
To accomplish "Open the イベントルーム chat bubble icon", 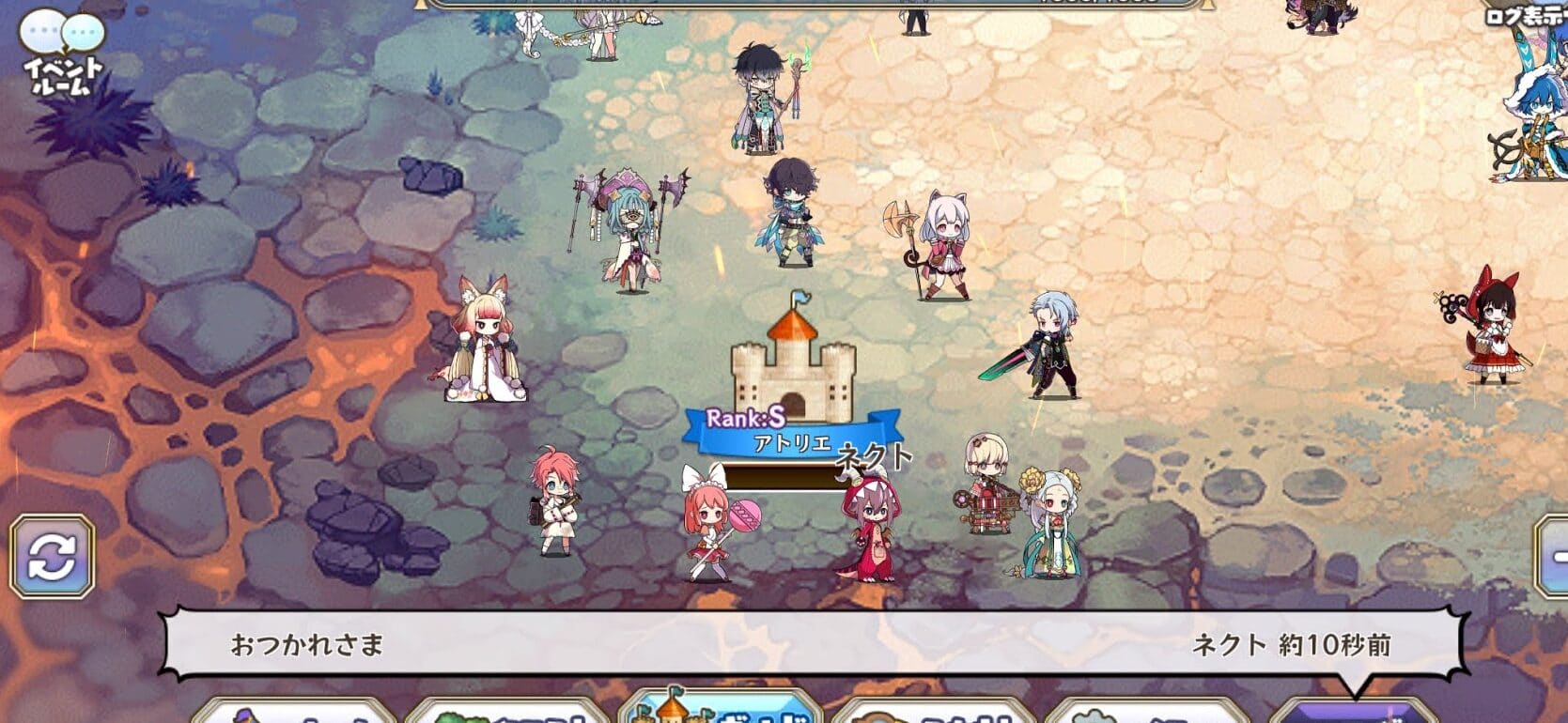I will (x=62, y=52).
